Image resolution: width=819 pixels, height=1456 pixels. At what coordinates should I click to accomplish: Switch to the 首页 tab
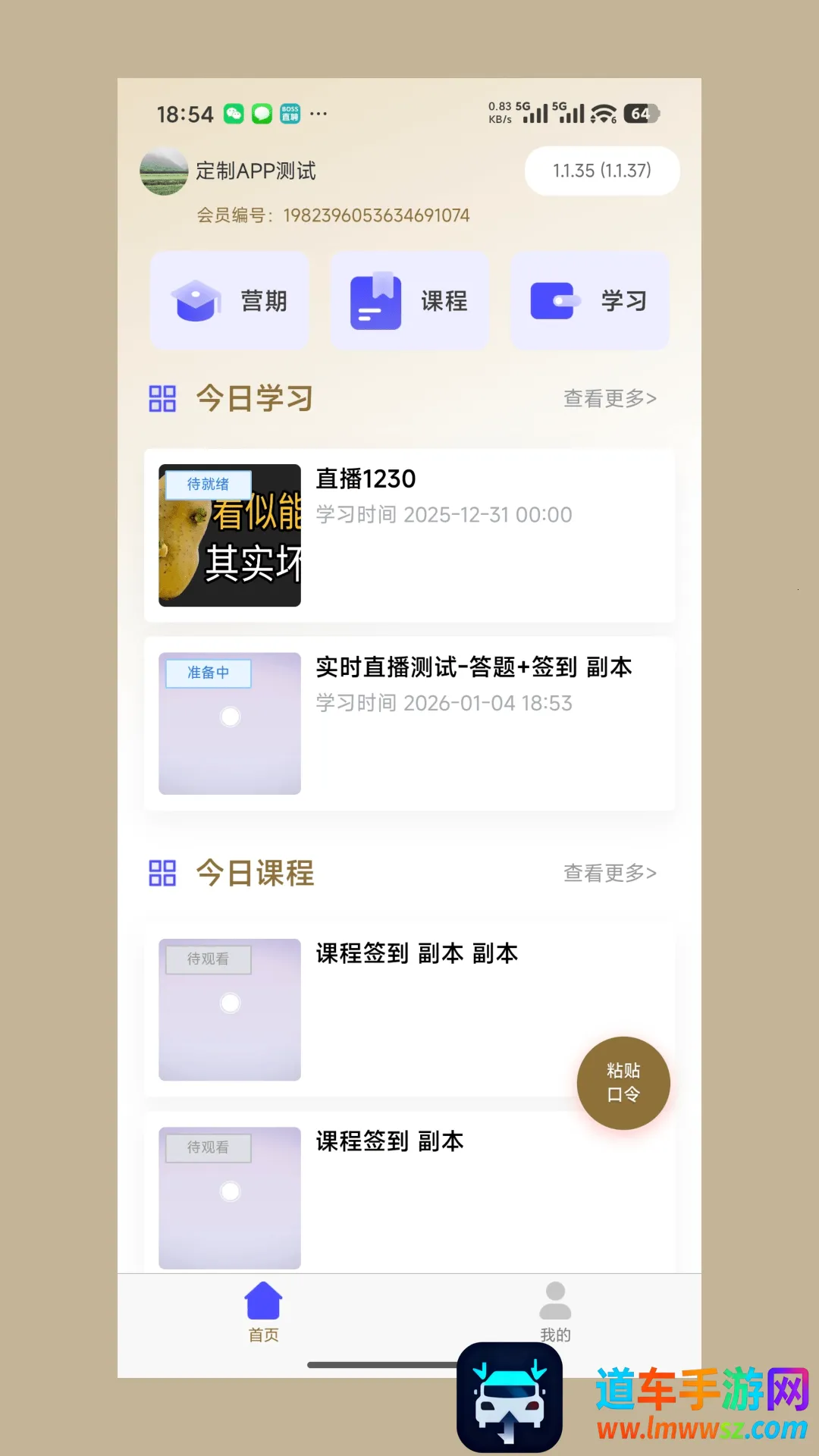[263, 1312]
